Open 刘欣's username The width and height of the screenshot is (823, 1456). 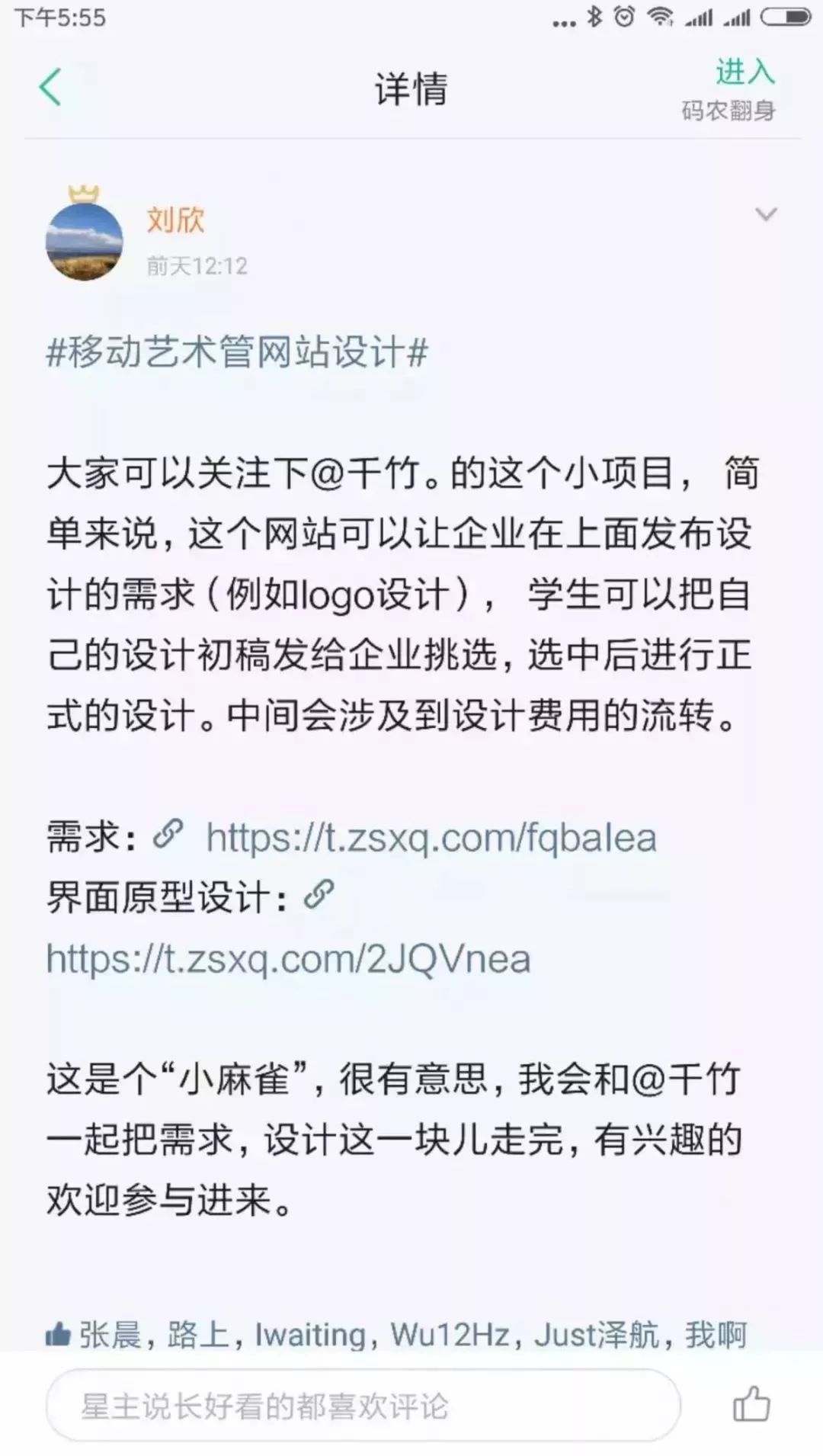176,220
